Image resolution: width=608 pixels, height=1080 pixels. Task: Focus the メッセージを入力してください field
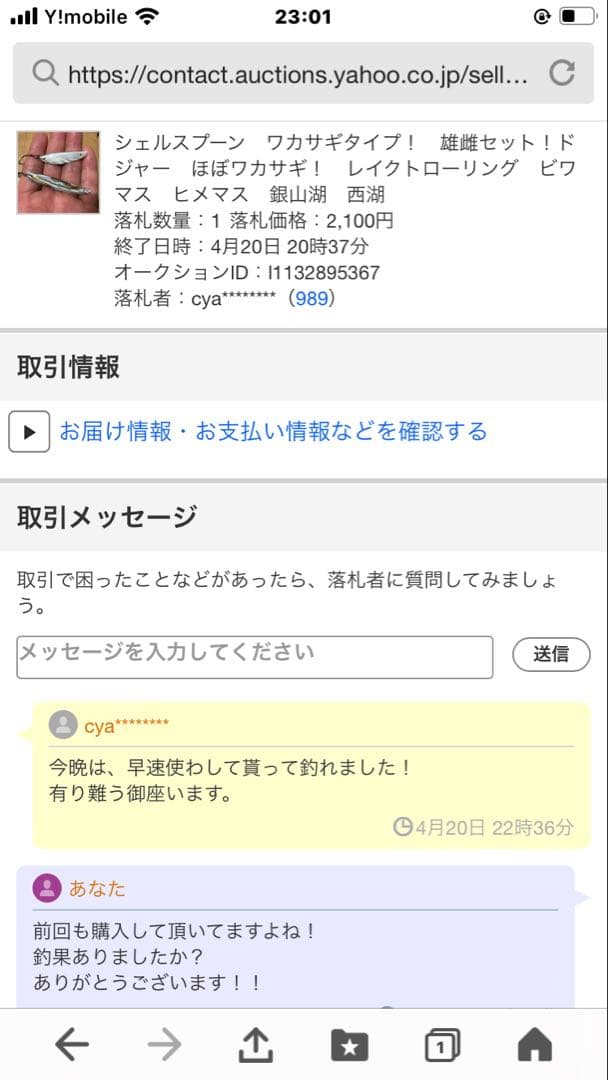(255, 656)
